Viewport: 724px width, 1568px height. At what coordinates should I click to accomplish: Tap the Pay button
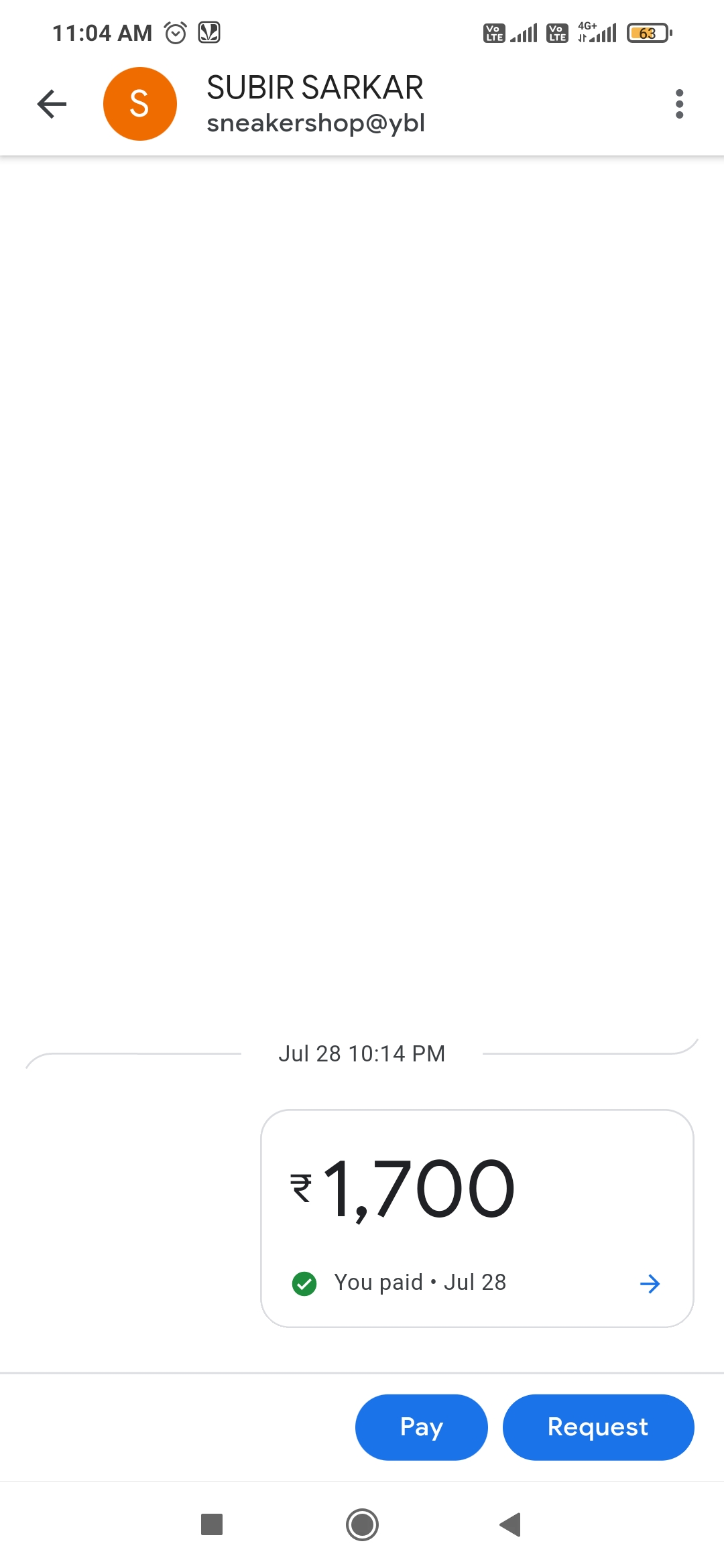(x=421, y=1427)
